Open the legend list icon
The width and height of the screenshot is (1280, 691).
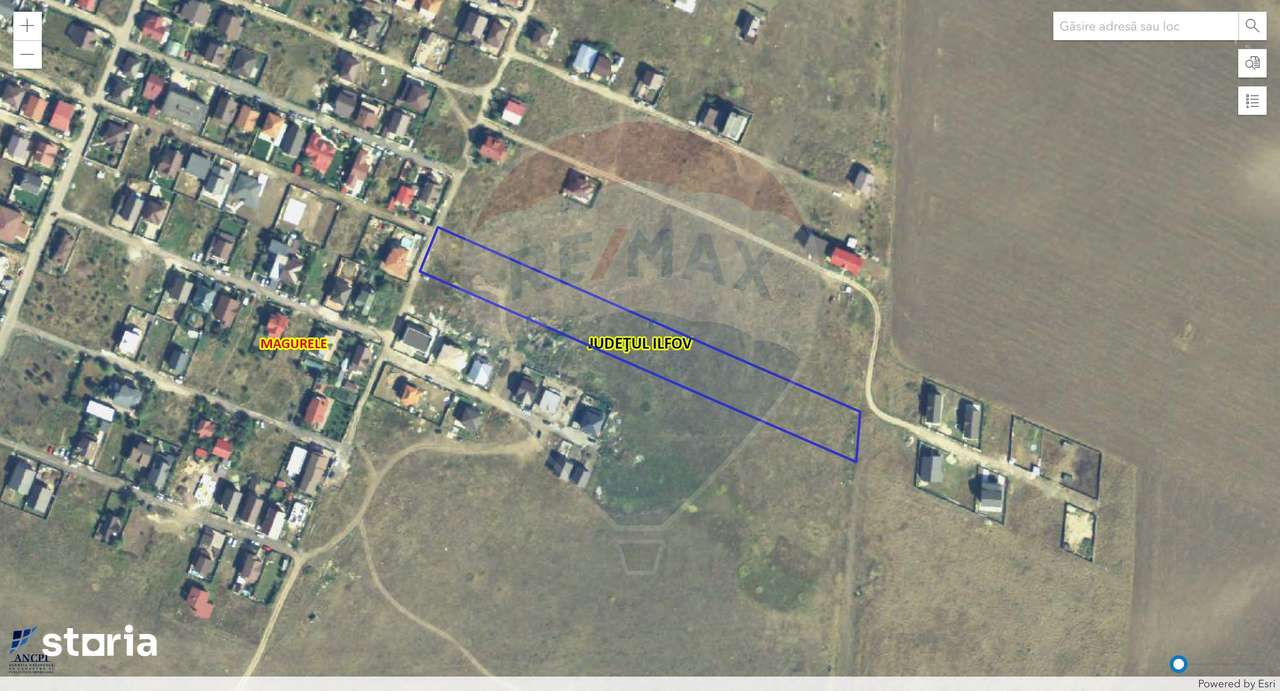1252,101
